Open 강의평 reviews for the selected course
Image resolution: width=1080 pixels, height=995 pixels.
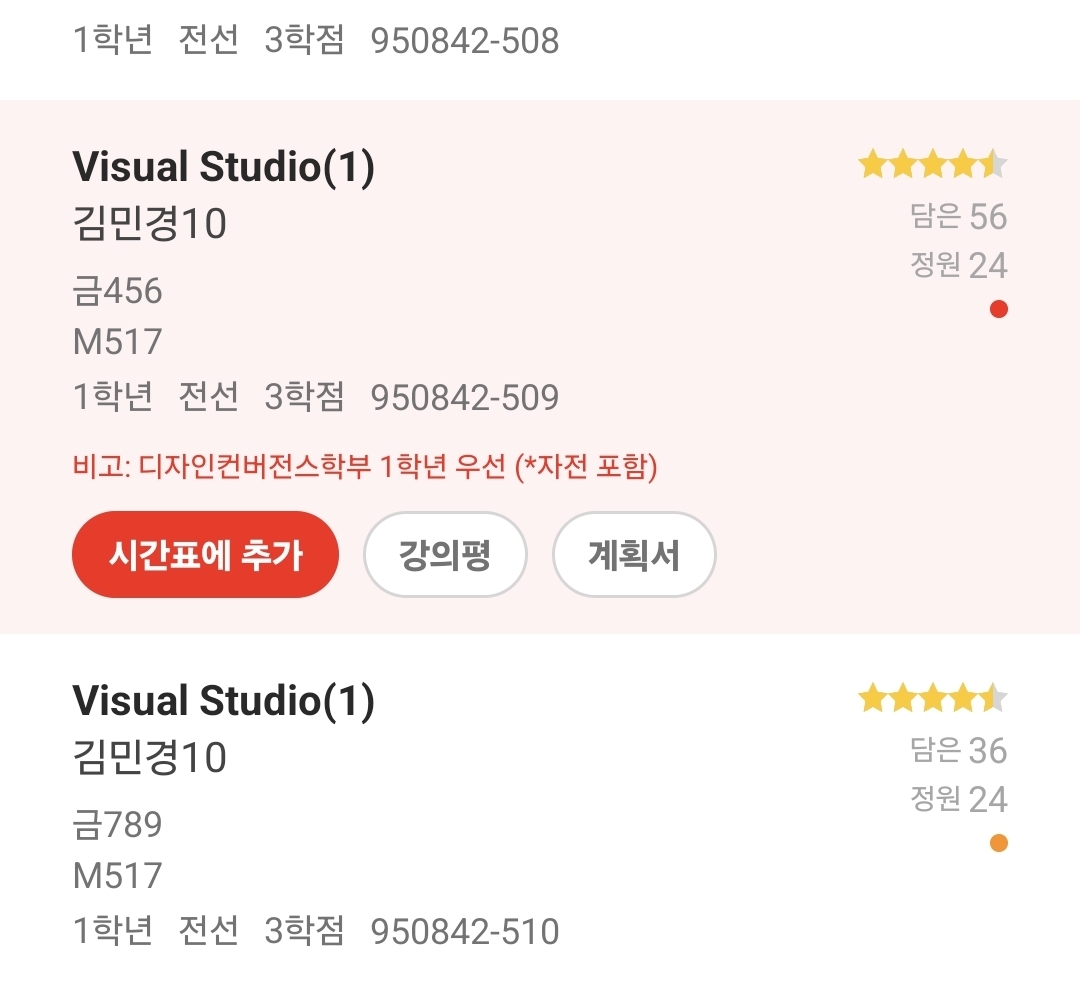(444, 555)
